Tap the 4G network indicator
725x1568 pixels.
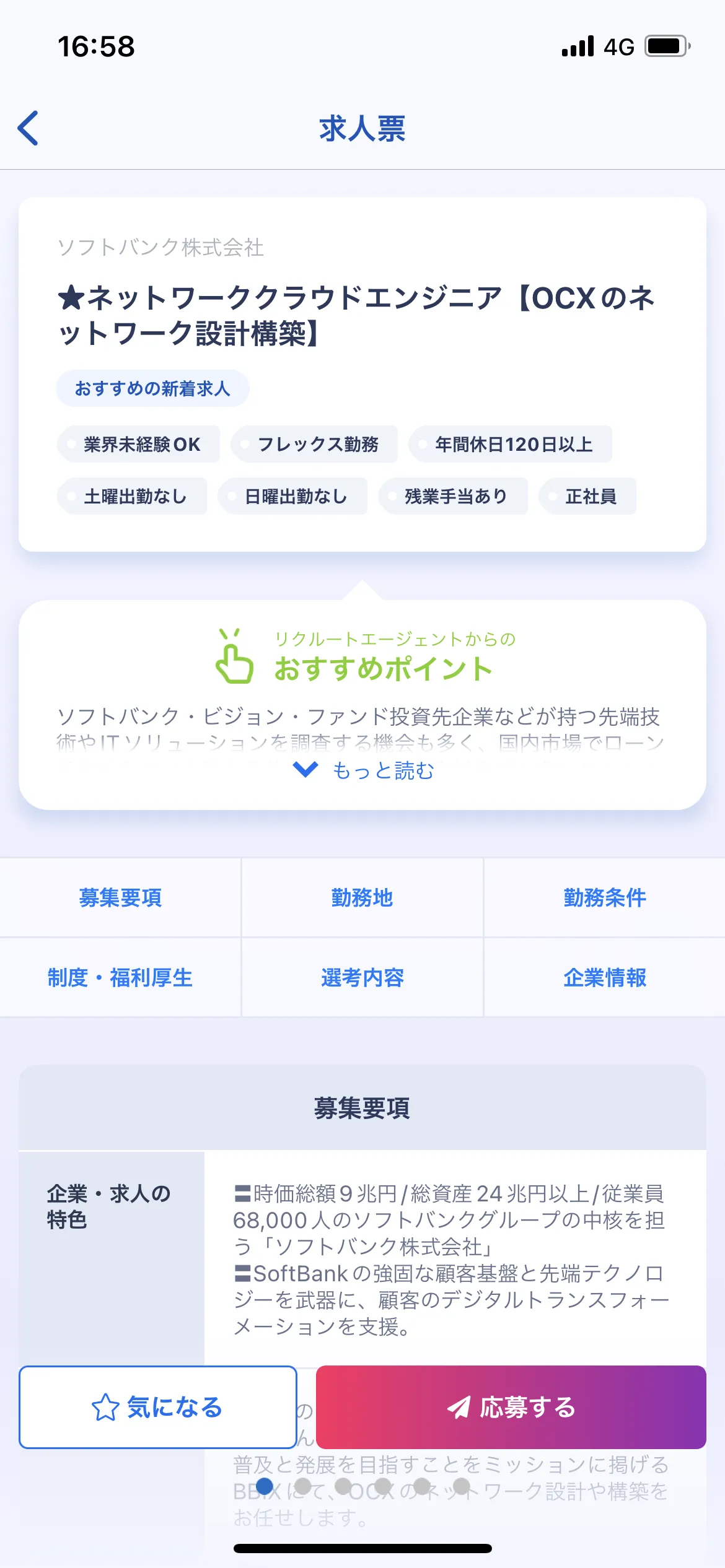point(618,46)
